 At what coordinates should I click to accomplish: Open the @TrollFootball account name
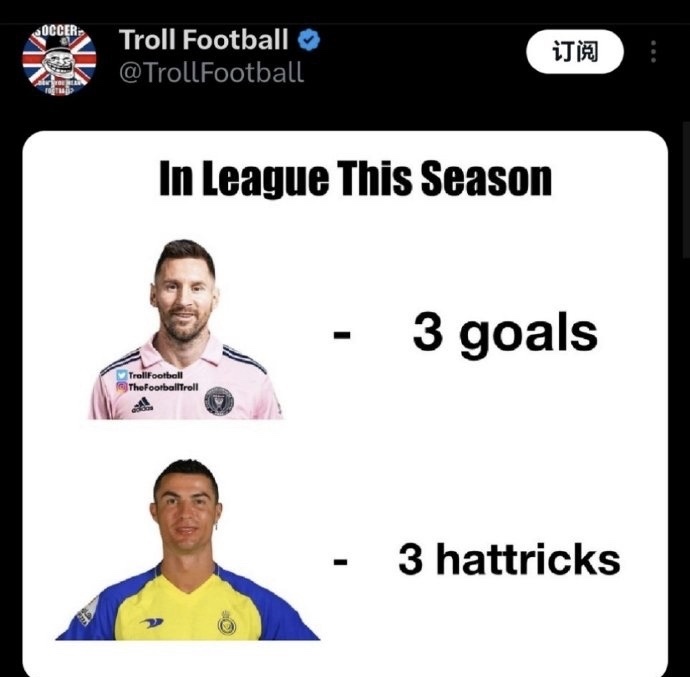coord(212,74)
